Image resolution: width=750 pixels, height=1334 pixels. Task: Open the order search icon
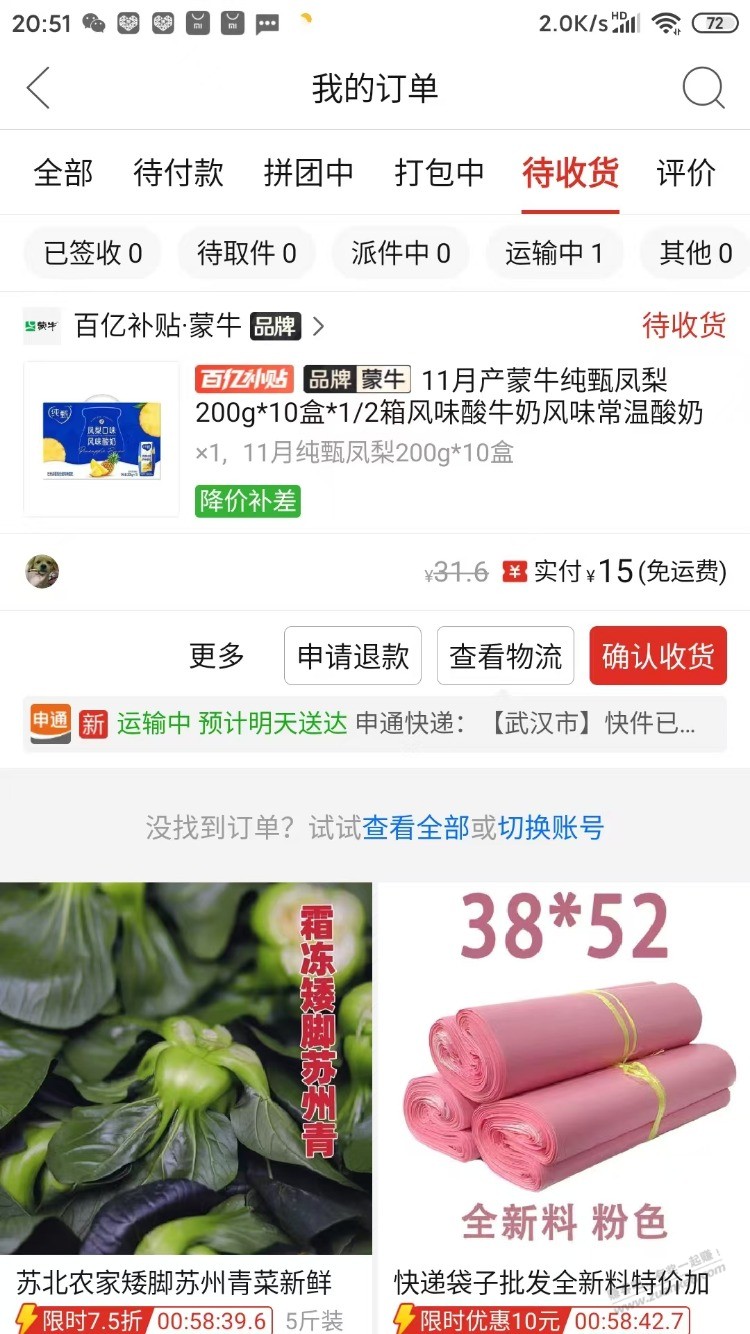pos(703,88)
